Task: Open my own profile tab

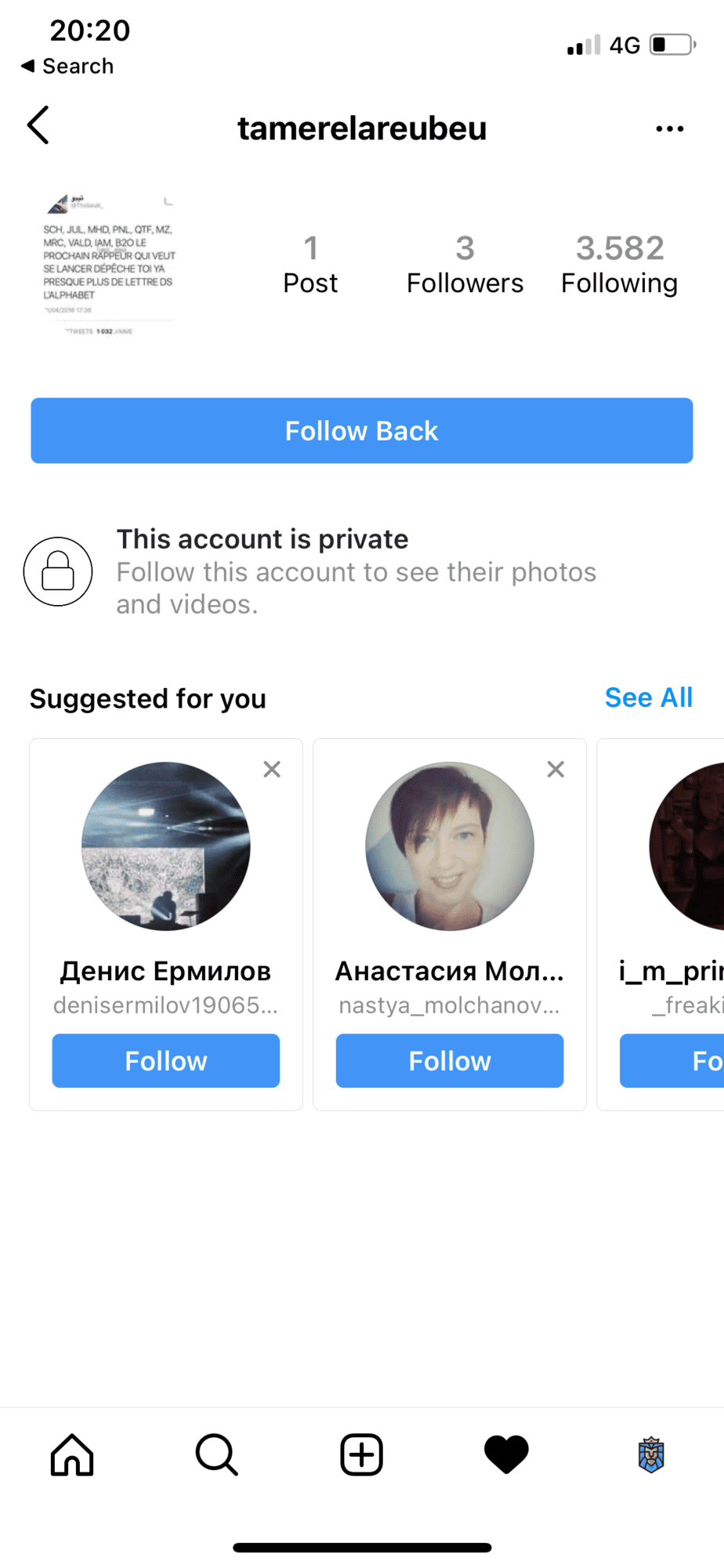Action: pos(650,1455)
